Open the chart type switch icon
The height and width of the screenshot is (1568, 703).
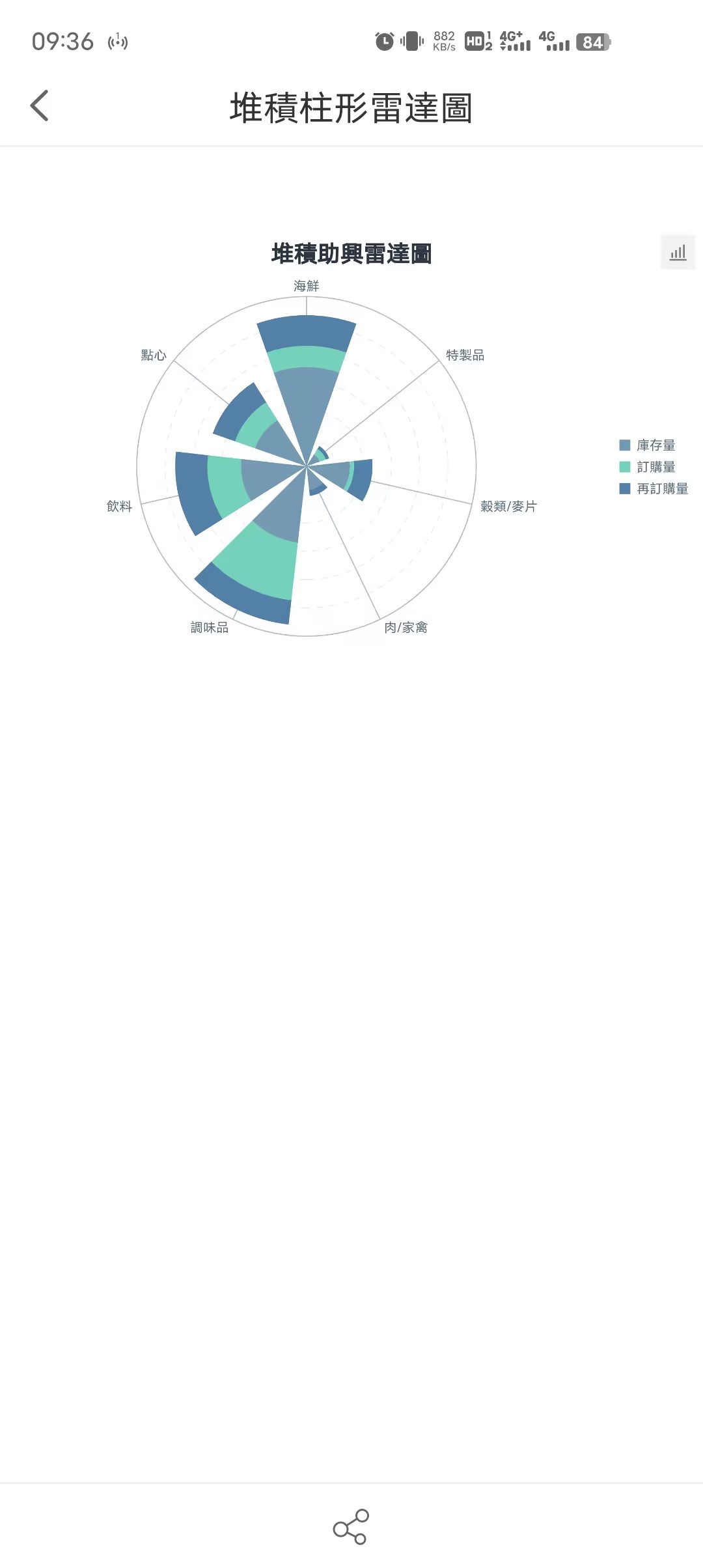click(678, 252)
